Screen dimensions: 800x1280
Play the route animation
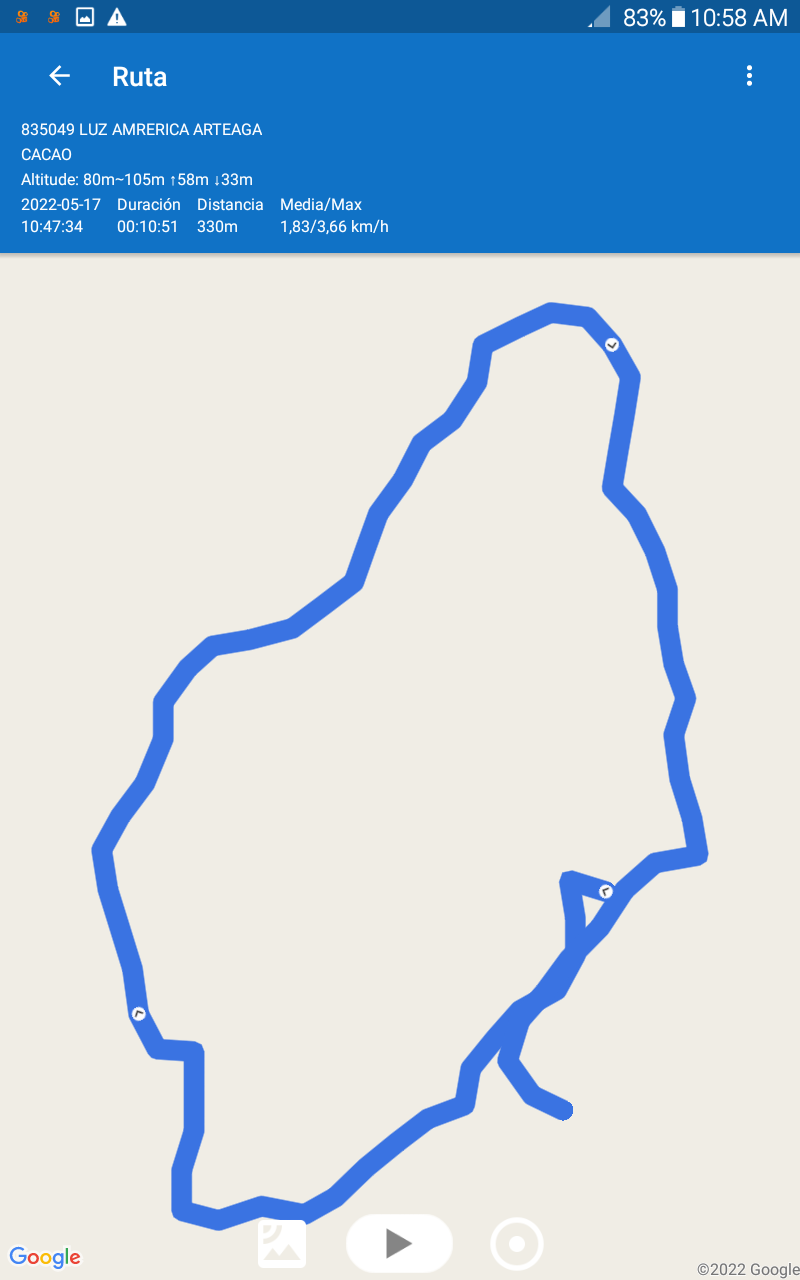(x=399, y=1243)
